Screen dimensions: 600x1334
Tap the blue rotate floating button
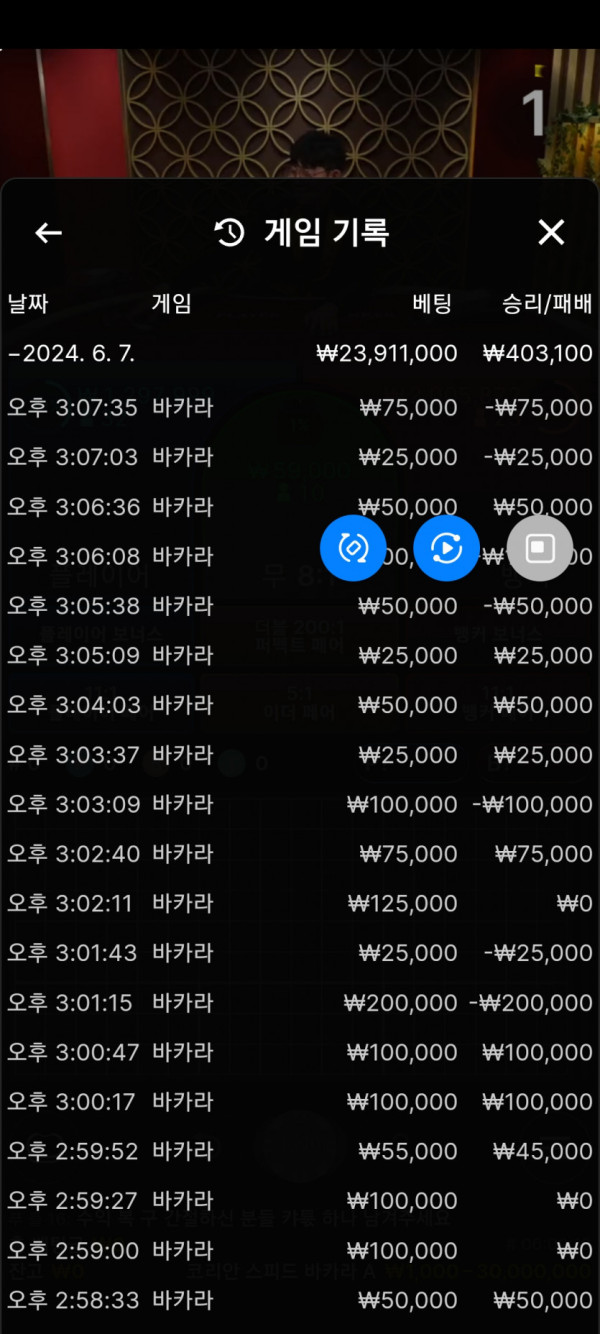point(353,548)
